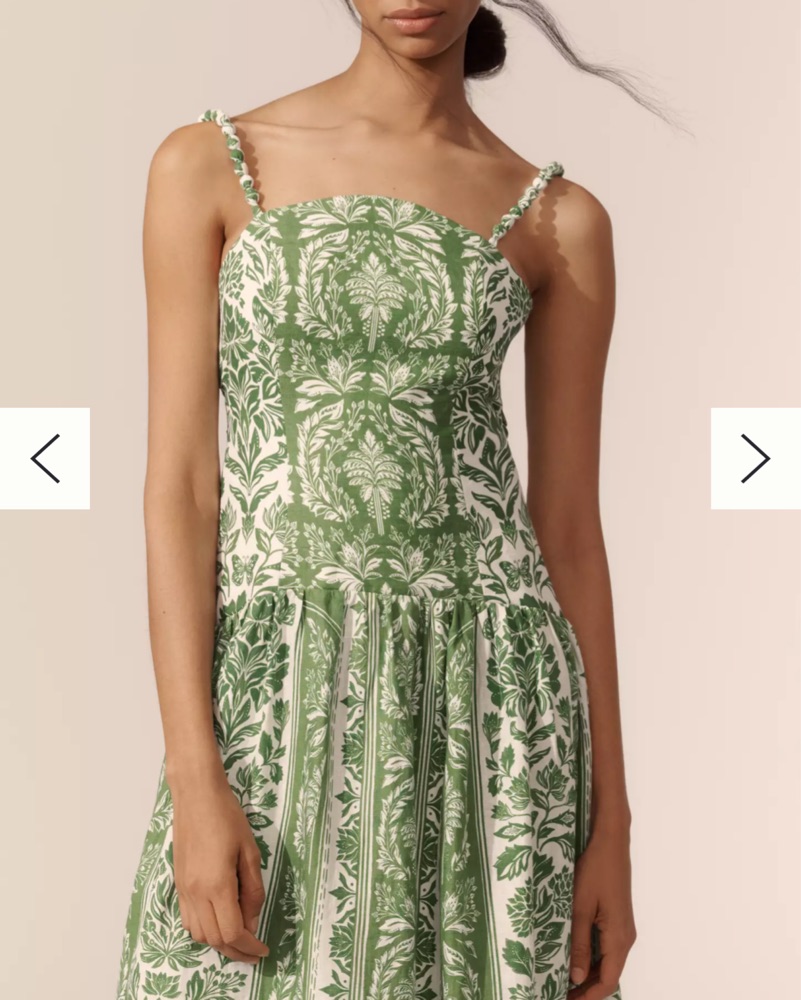Go to the previous product image
The height and width of the screenshot is (1000, 801).
[x=45, y=459]
